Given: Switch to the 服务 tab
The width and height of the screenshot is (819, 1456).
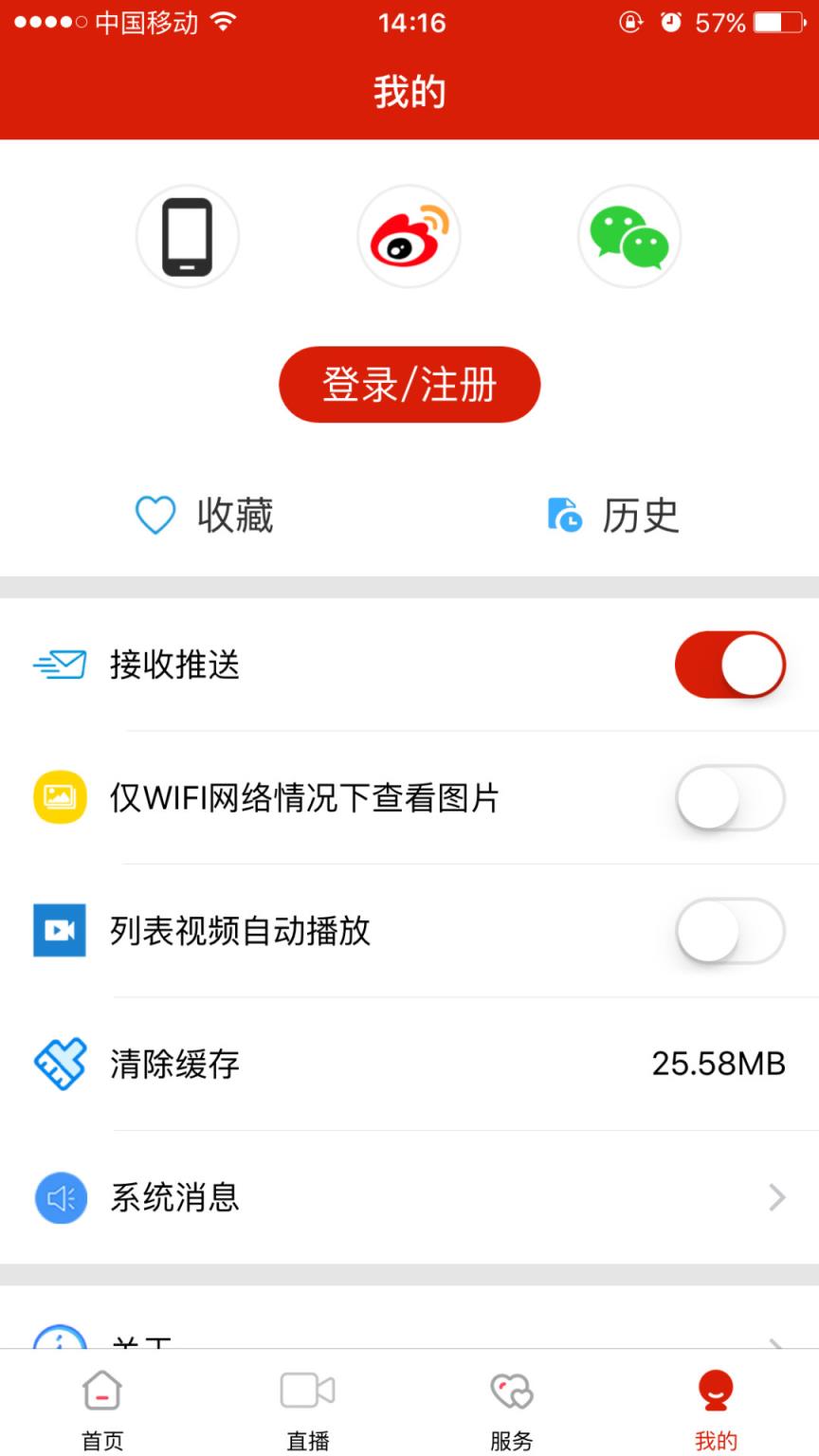Looking at the screenshot, I should pos(512,1408).
